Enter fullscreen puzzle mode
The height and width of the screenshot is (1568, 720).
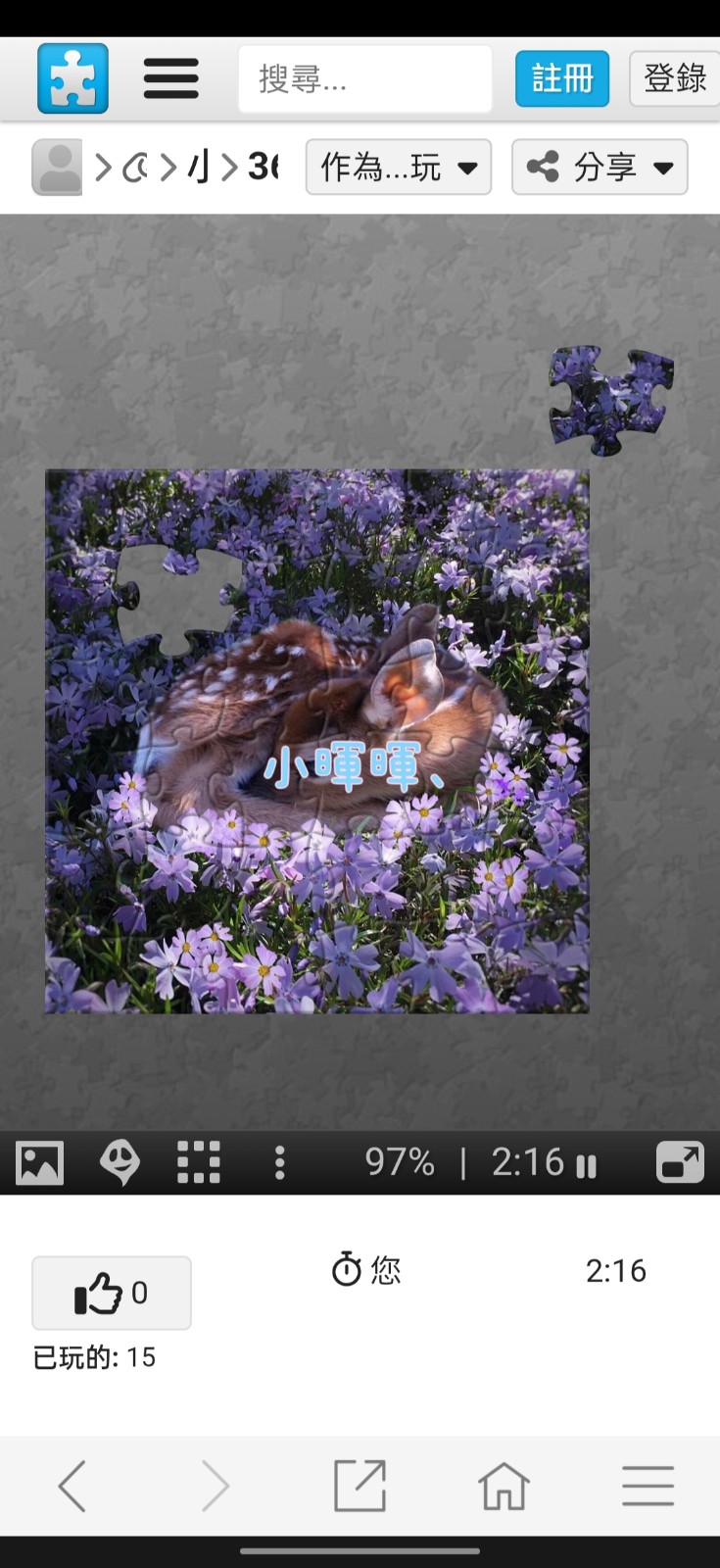point(679,1163)
